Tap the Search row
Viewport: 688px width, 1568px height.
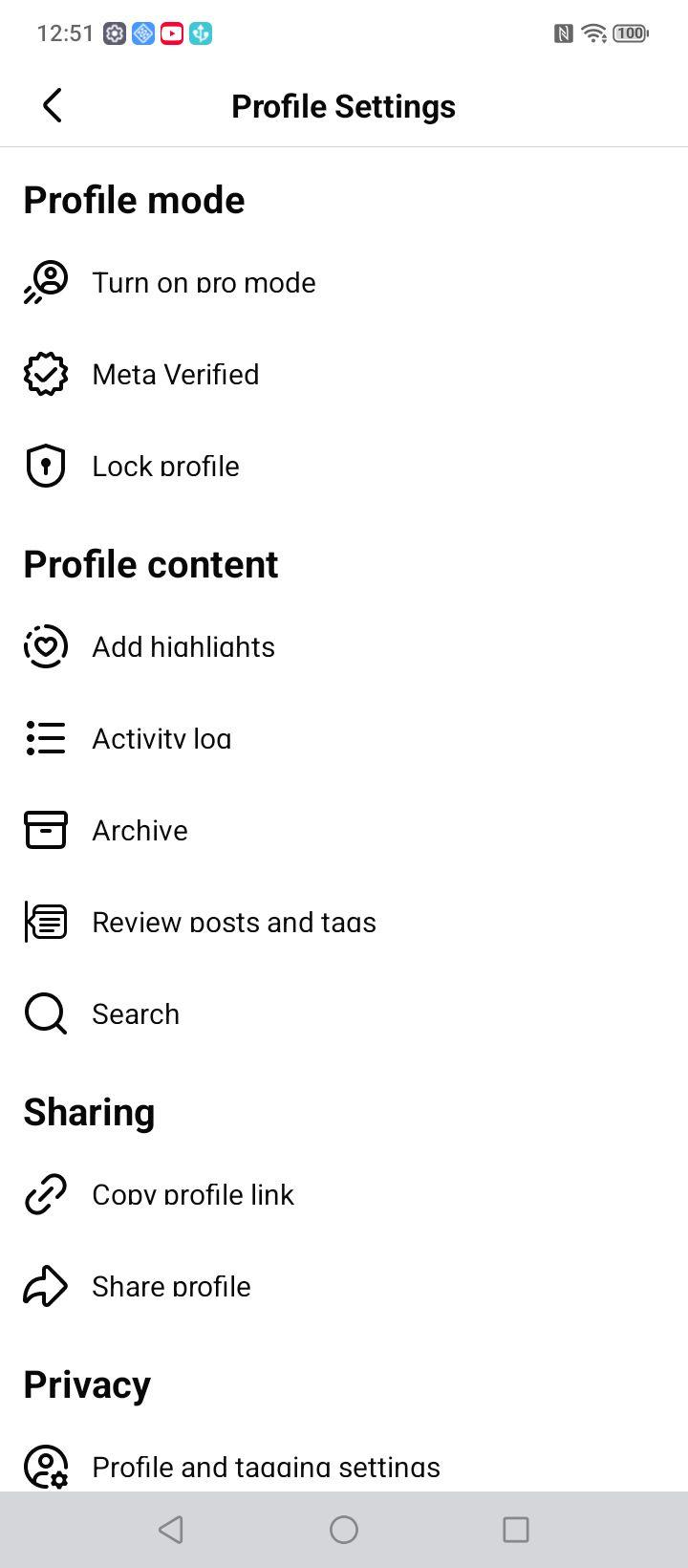[x=344, y=1014]
